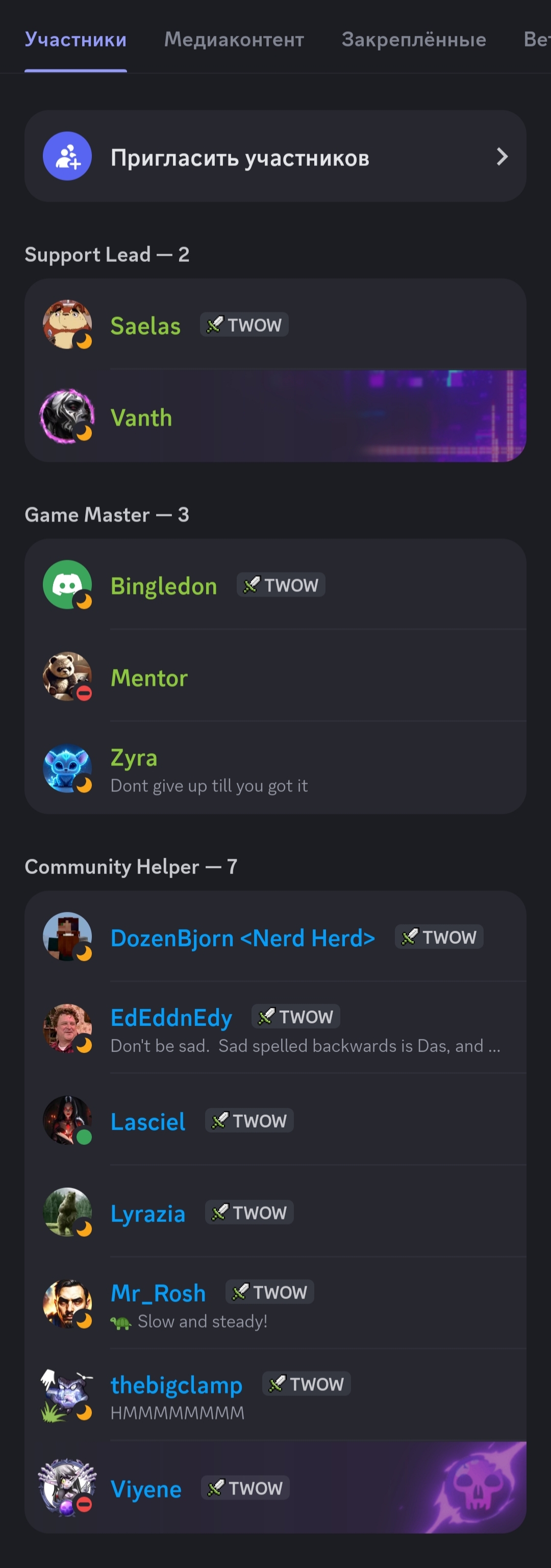Open EdEddnEdy's profile

pyautogui.click(x=275, y=1030)
